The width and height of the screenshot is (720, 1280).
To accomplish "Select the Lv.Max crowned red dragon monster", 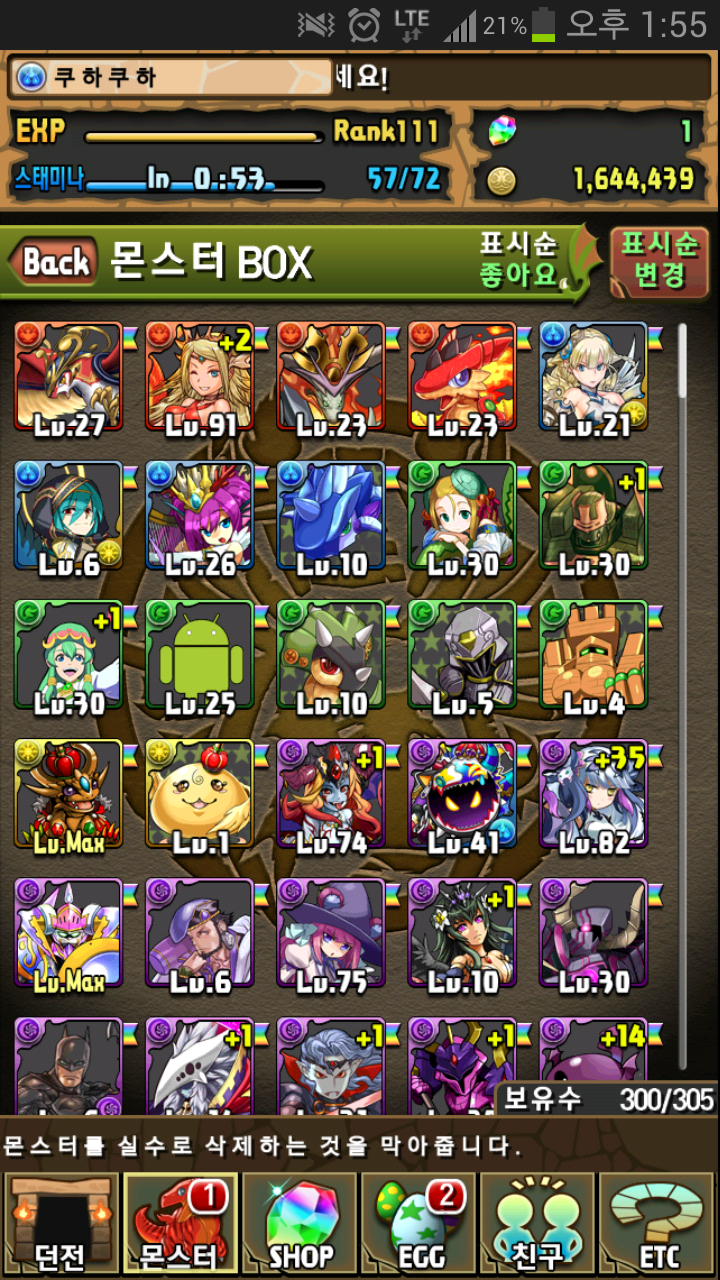I will [x=68, y=795].
